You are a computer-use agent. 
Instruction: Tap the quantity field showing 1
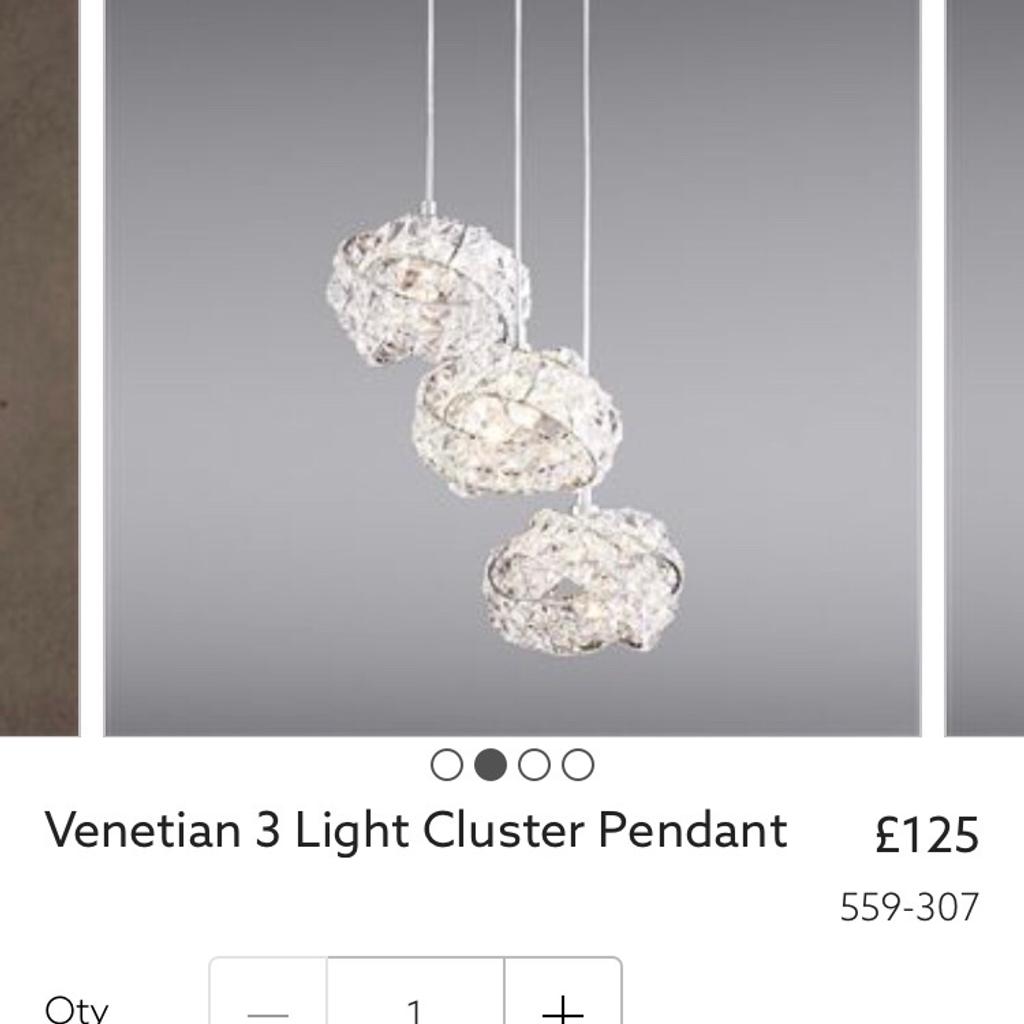point(415,1003)
